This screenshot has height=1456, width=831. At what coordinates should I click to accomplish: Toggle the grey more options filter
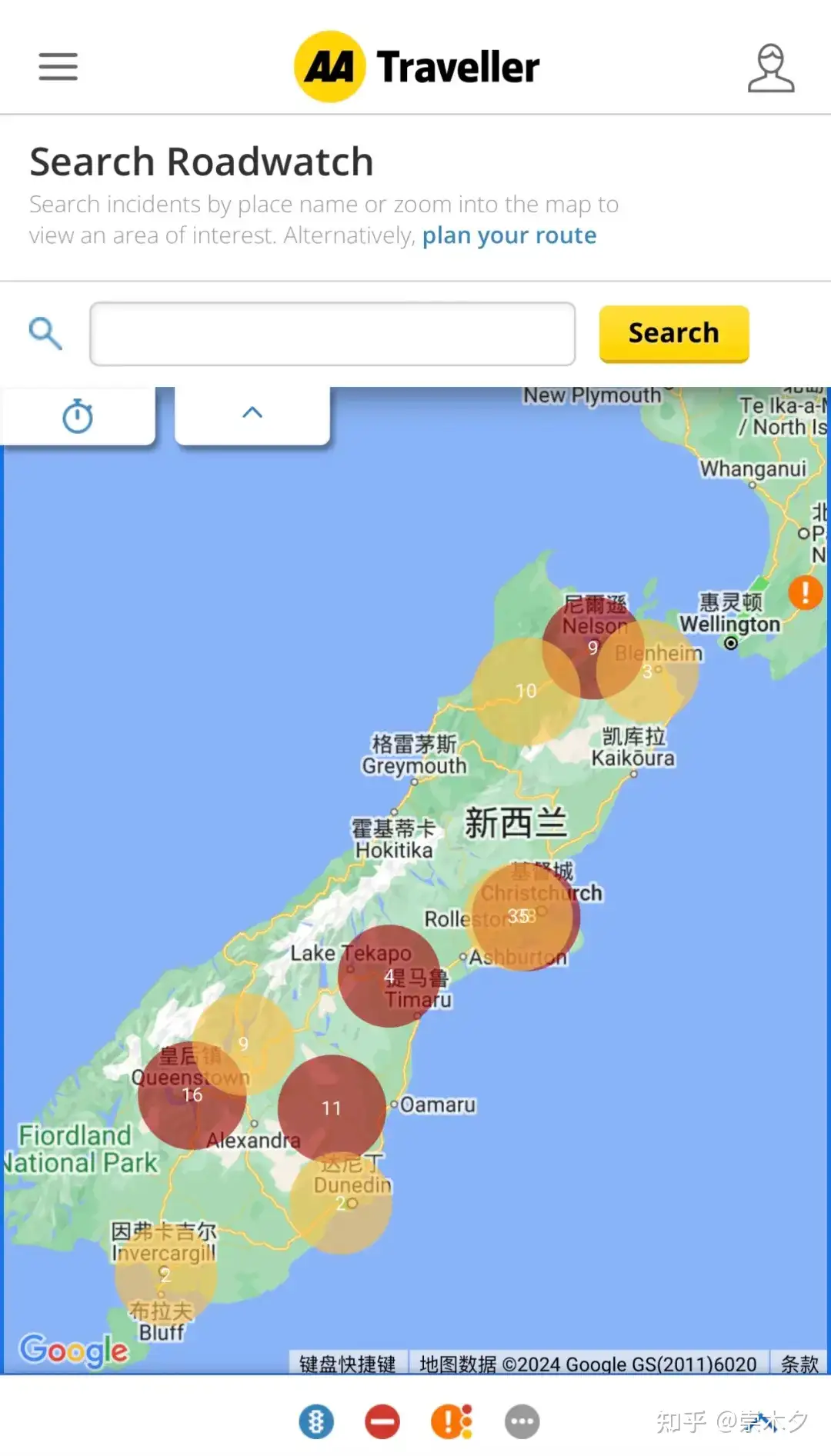pos(522,1421)
